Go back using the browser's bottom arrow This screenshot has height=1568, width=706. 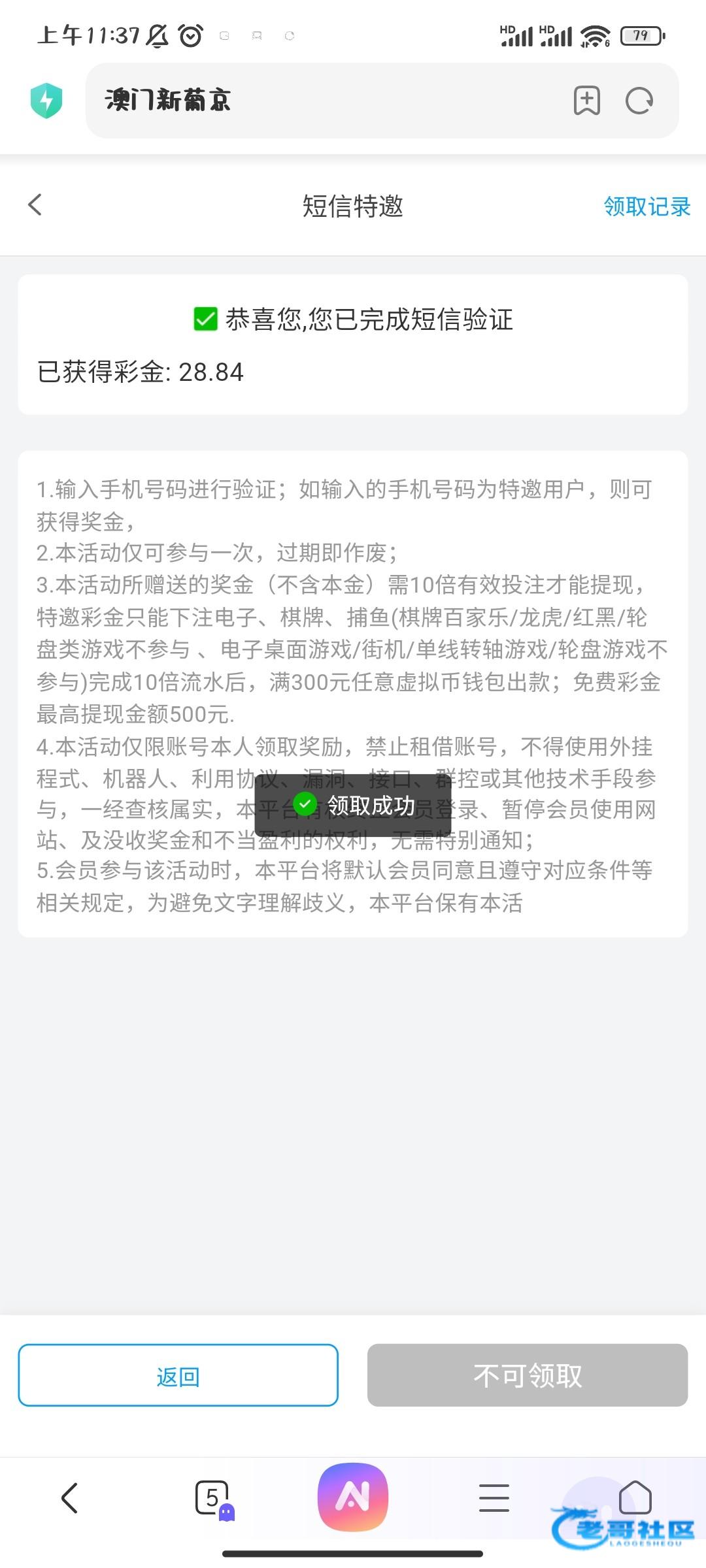(x=69, y=1497)
